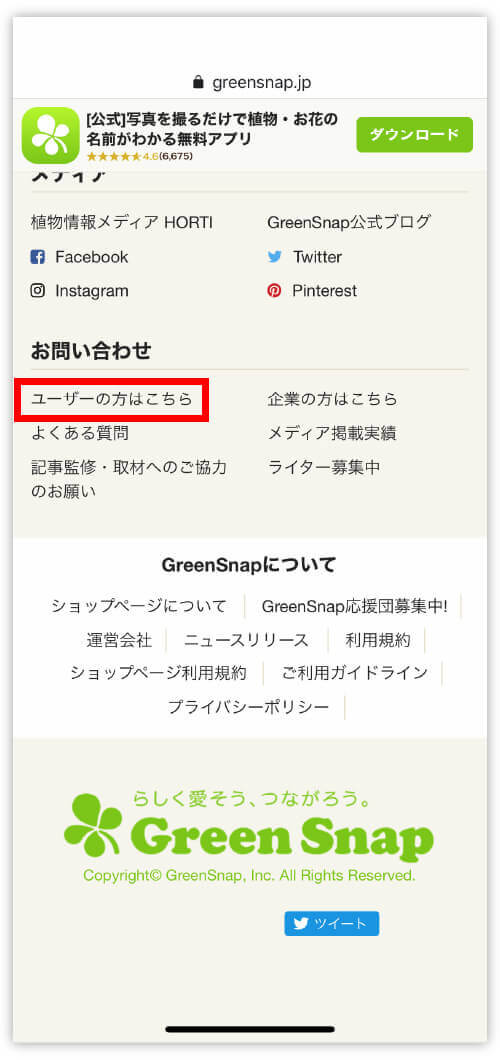The image size is (500, 1060).
Task: Open the Pinterest link
Action: [x=312, y=291]
